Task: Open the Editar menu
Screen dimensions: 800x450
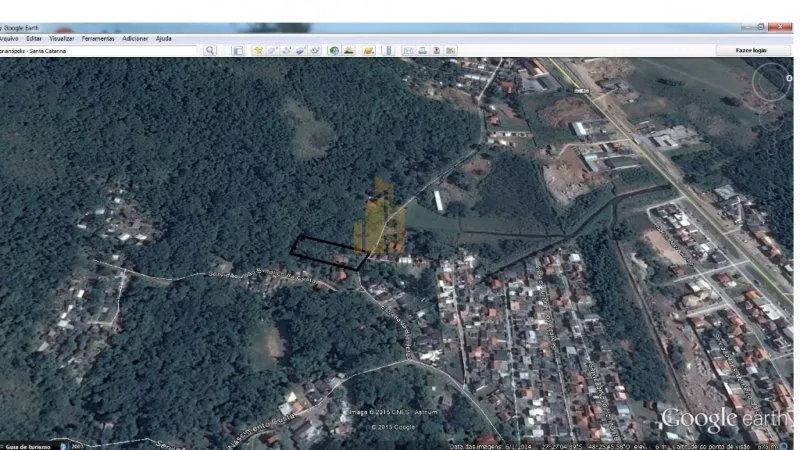Action: pos(34,38)
